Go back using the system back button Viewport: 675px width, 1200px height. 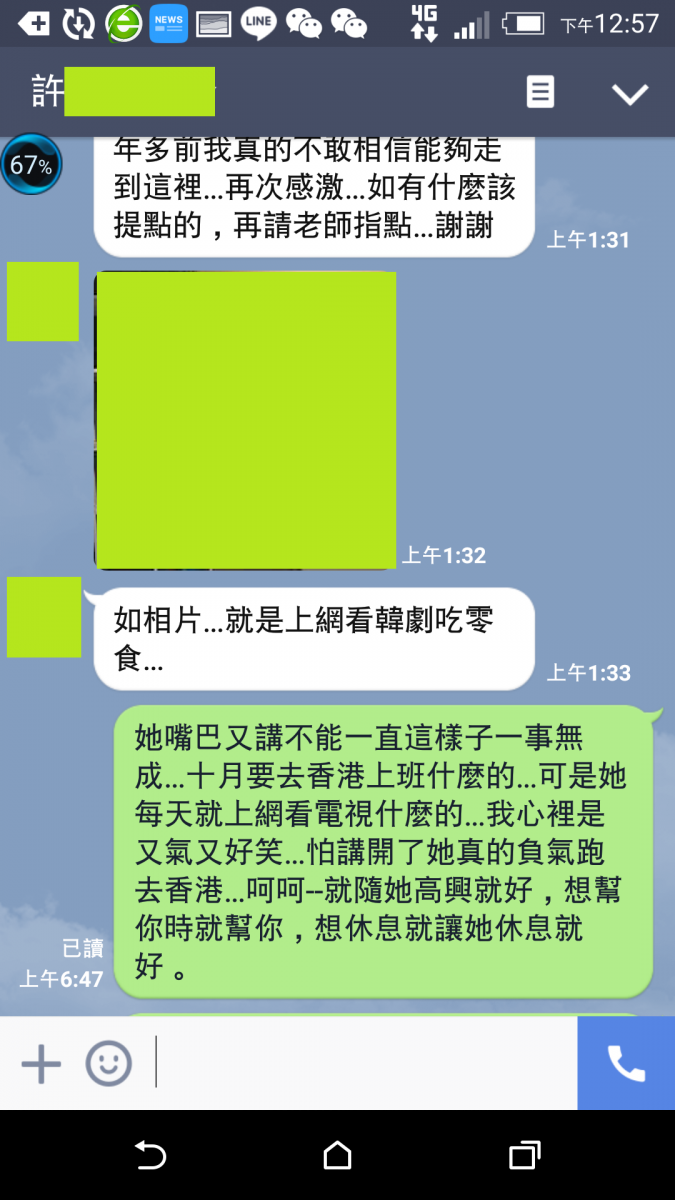point(150,1156)
